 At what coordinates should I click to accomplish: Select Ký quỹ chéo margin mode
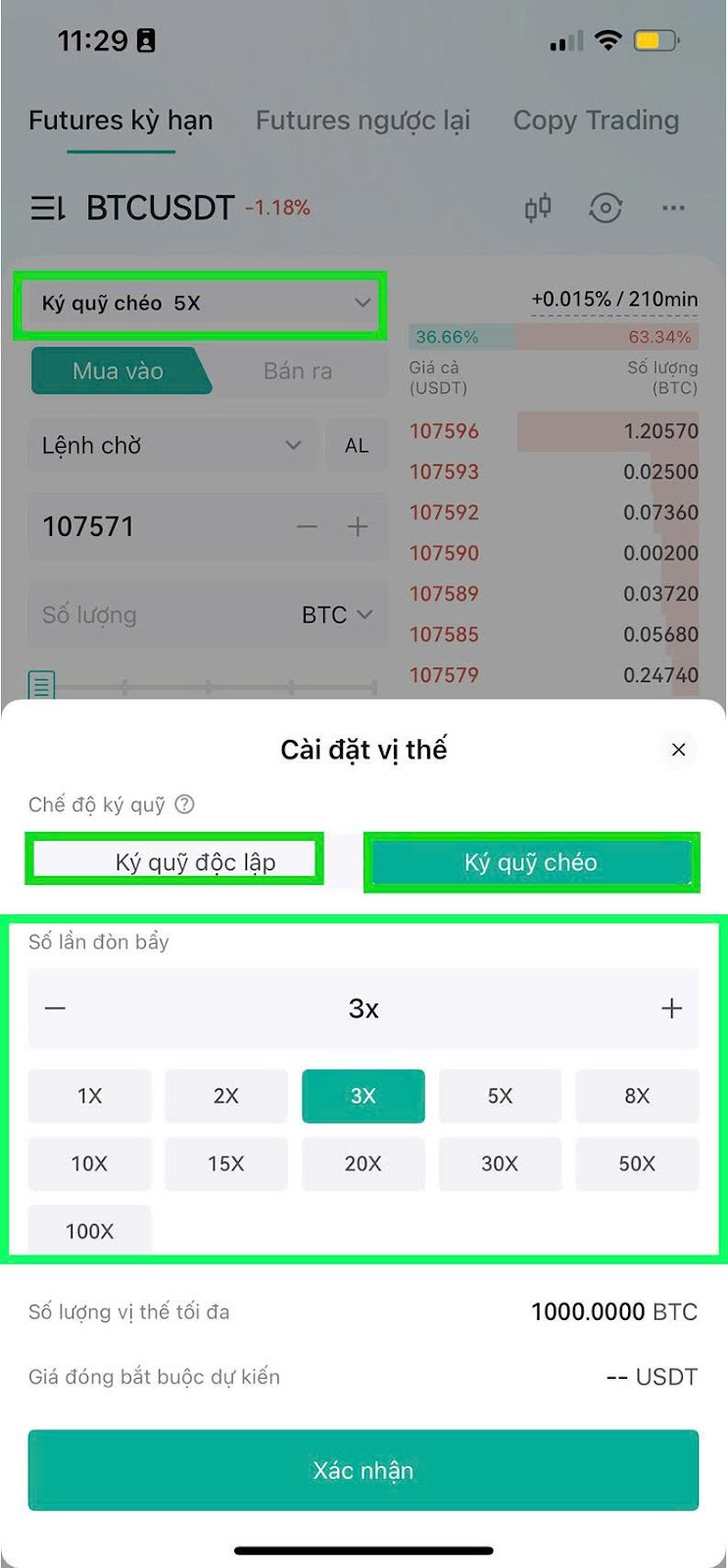point(531,862)
